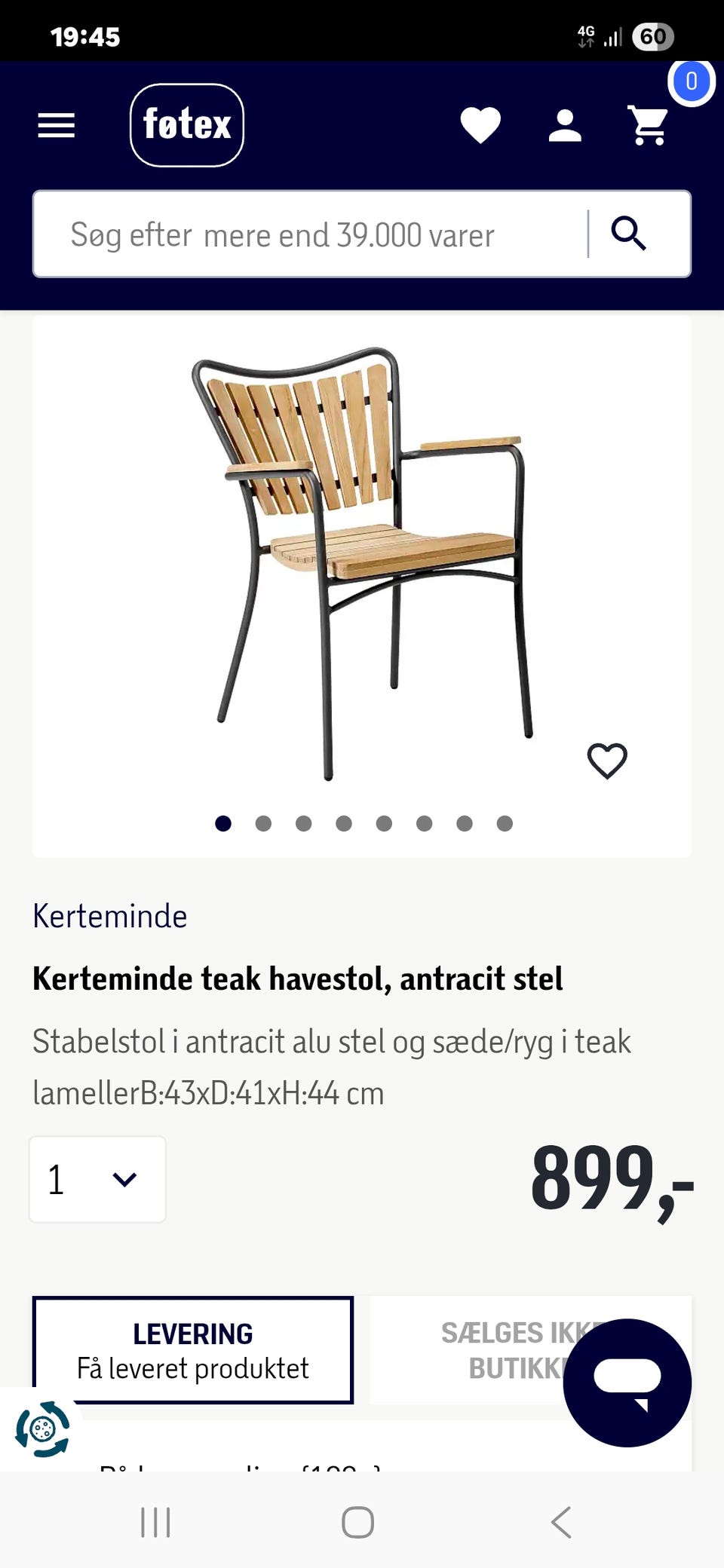Viewport: 724px width, 1568px height.
Task: Select the fourth image carousel dot
Action: (344, 823)
